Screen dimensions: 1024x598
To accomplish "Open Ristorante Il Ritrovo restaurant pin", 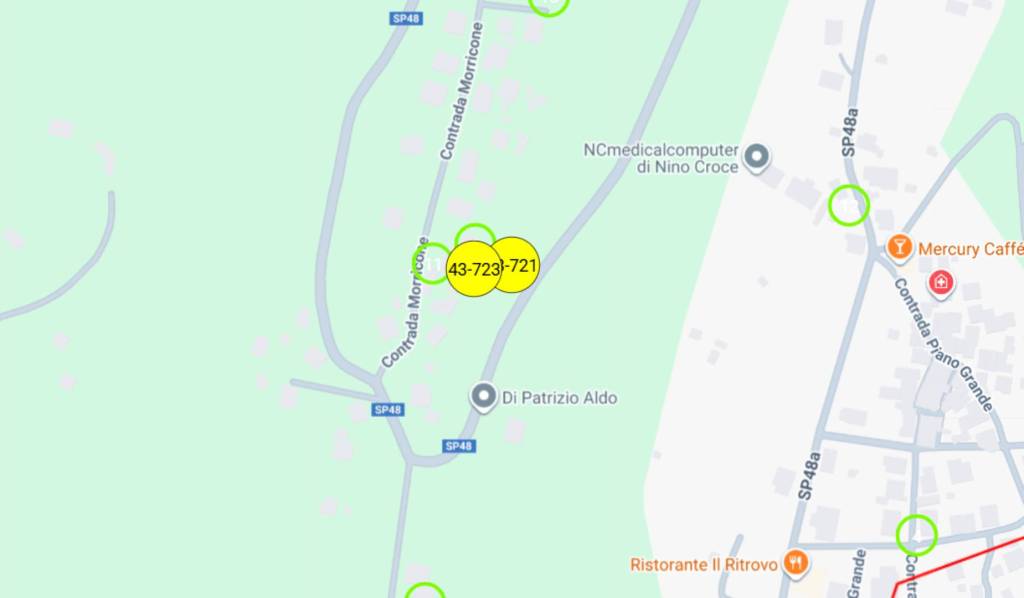I will 795,563.
